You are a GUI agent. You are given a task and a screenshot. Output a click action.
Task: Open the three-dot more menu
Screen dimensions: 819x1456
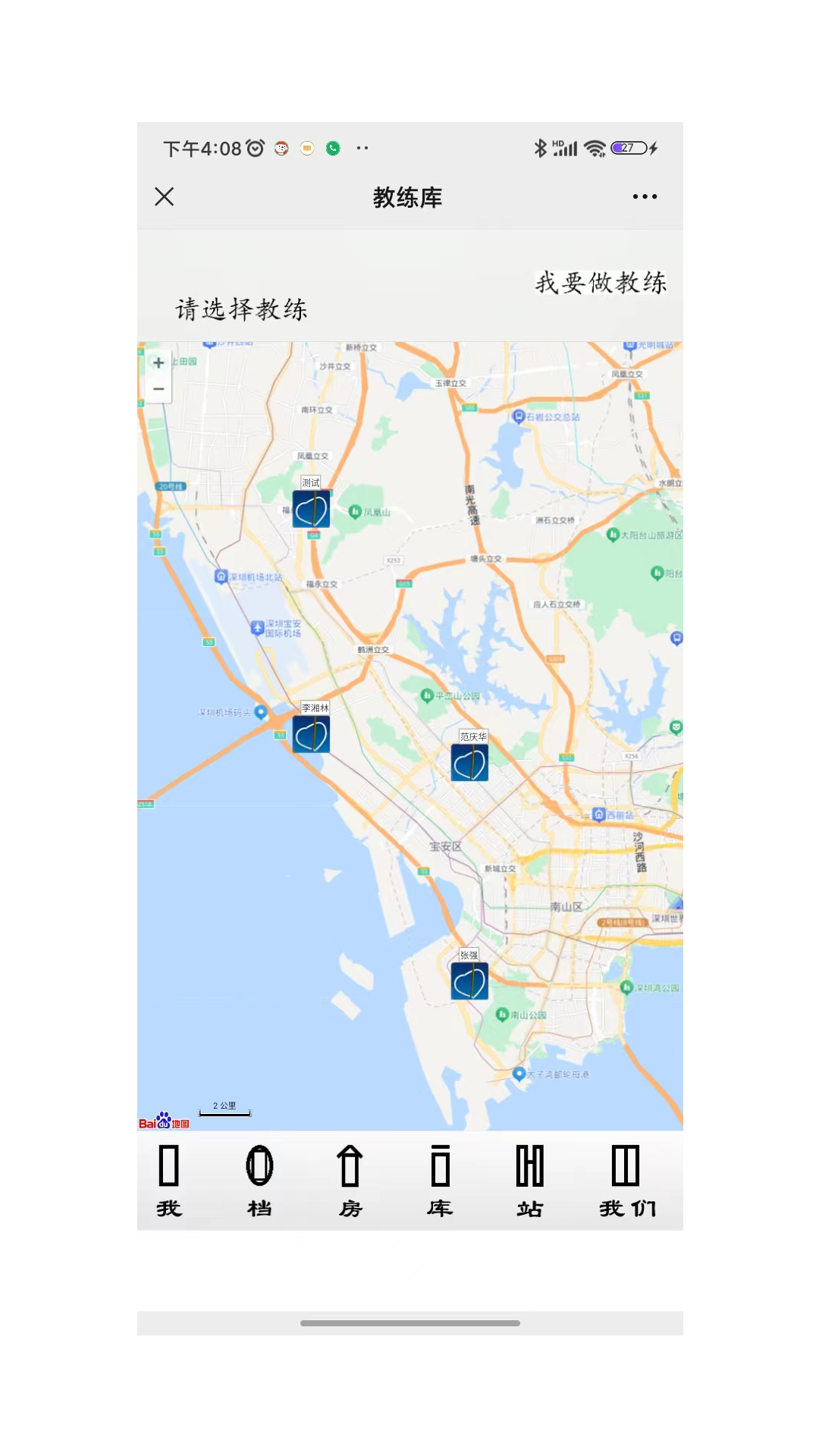pyautogui.click(x=645, y=197)
